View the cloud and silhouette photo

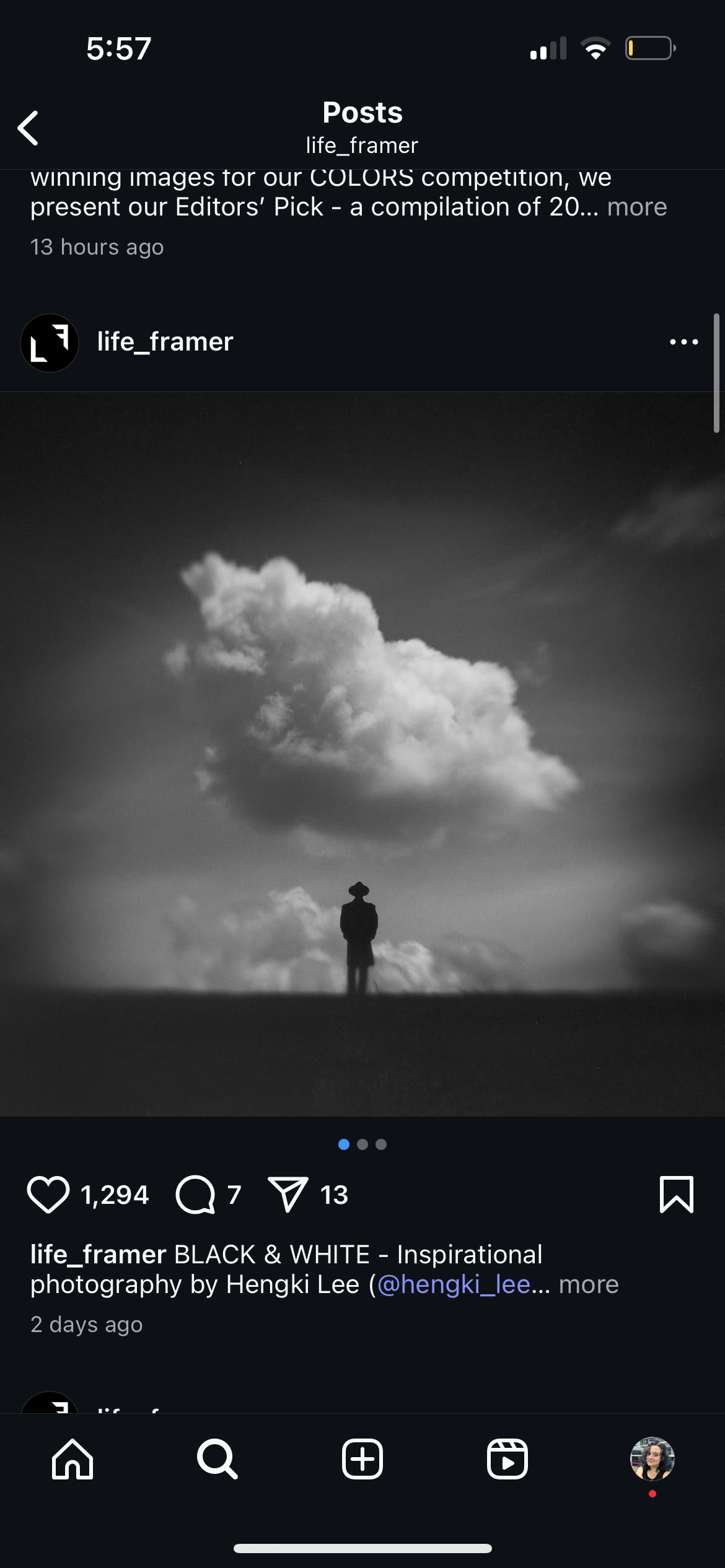coord(362,753)
